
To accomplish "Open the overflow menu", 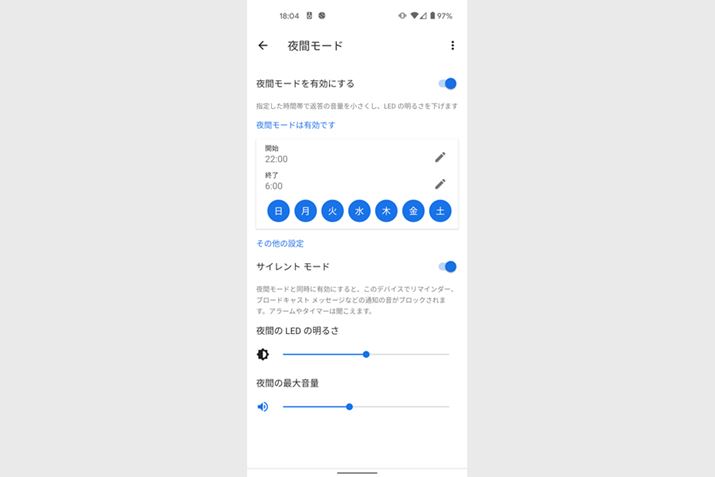I will pyautogui.click(x=452, y=46).
